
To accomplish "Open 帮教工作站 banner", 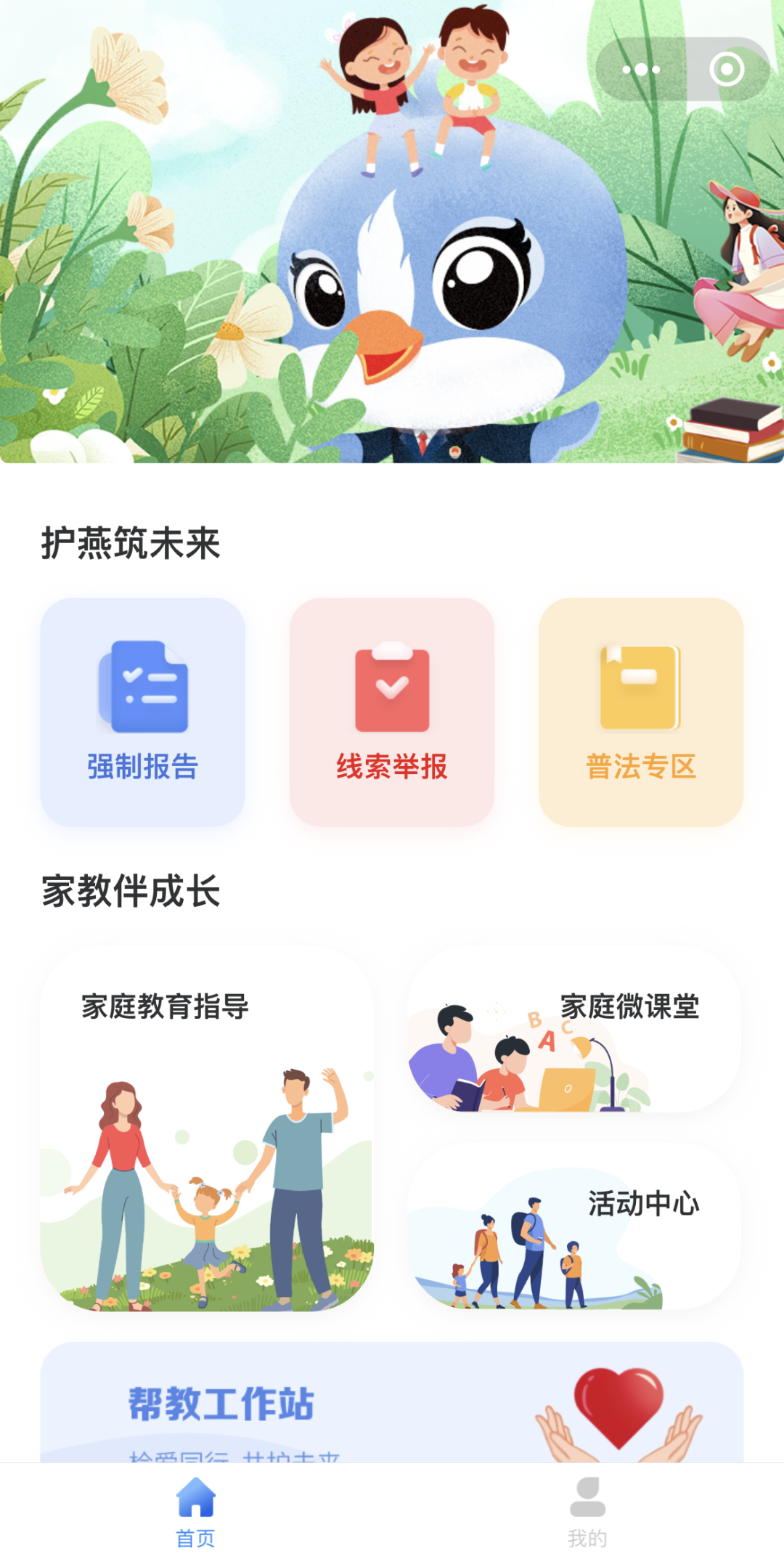I will [392, 1405].
